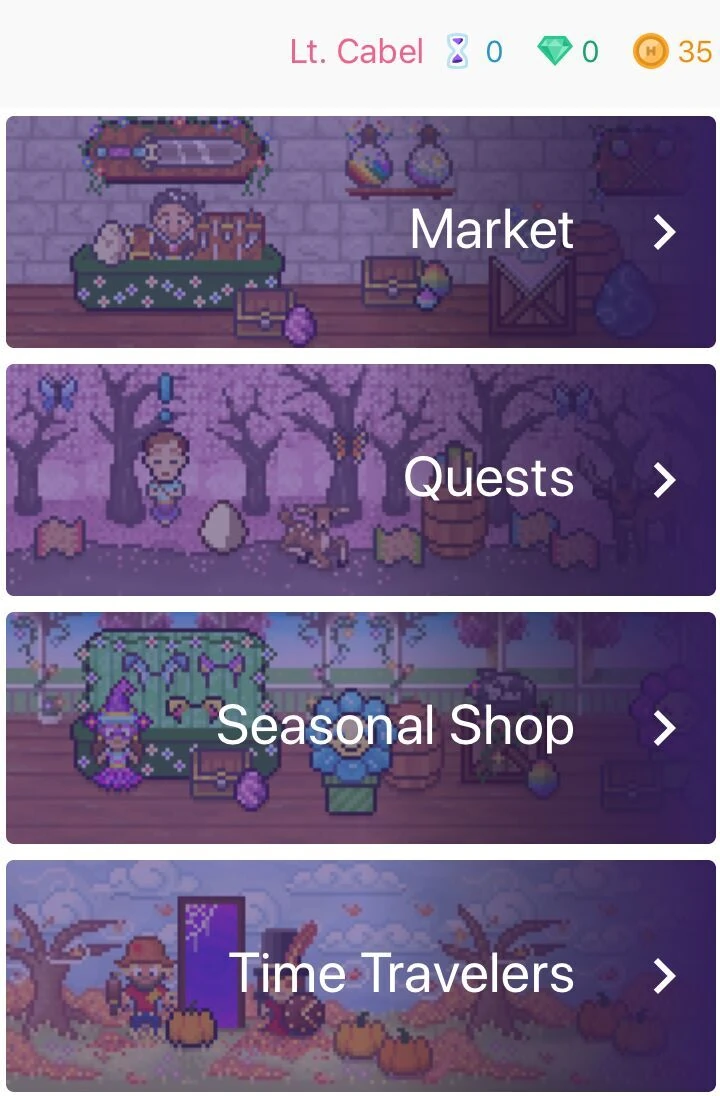Tap the mystic hourglass balance

point(474,51)
